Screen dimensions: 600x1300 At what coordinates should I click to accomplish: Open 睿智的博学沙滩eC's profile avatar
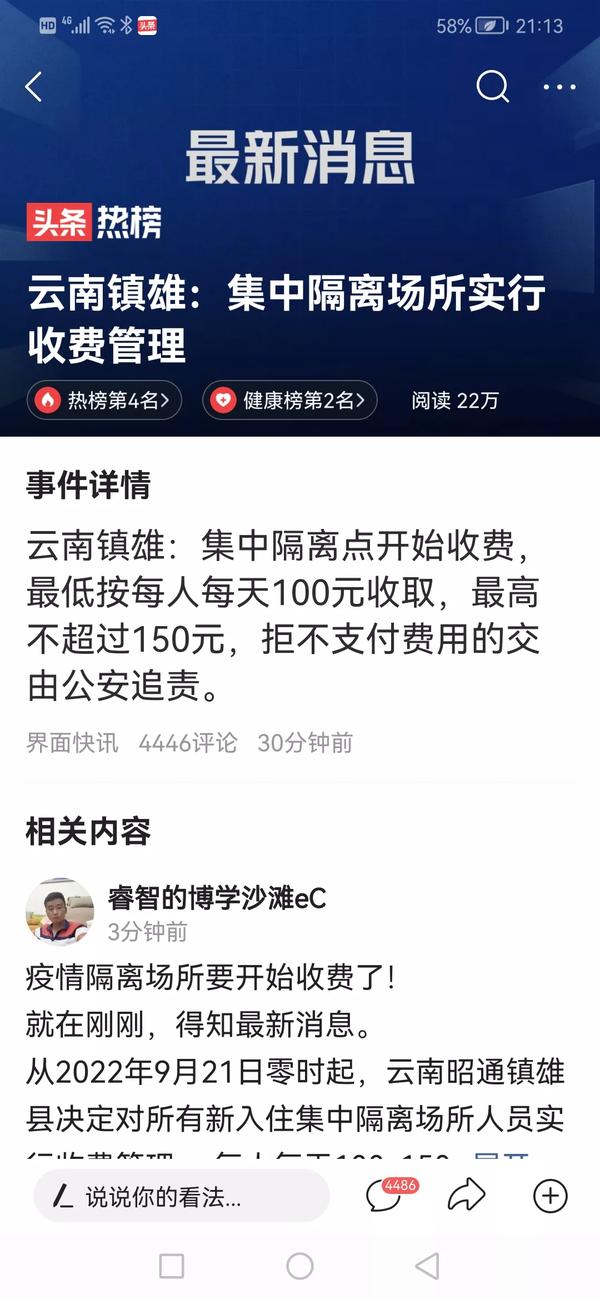59,912
